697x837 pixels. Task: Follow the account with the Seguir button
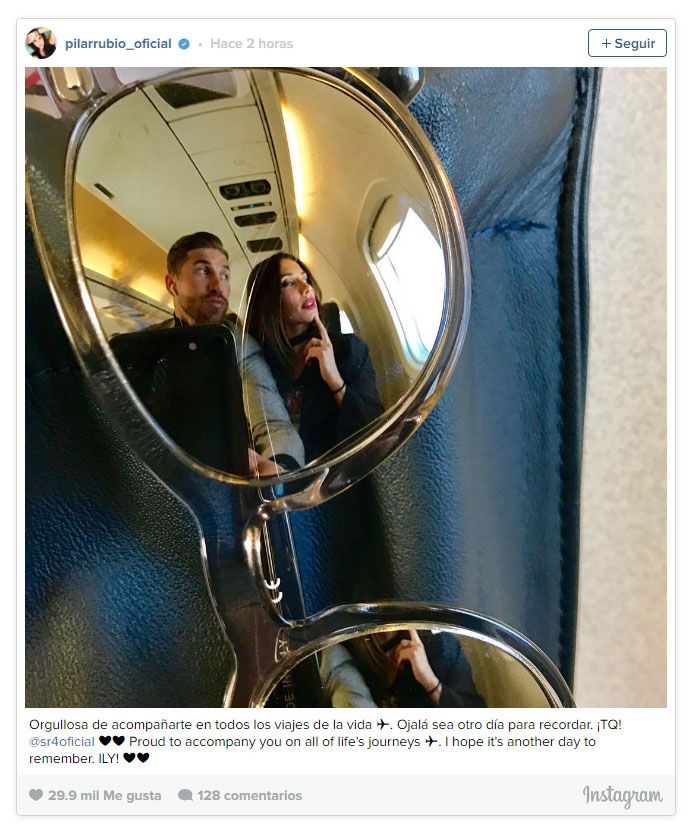pyautogui.click(x=627, y=44)
